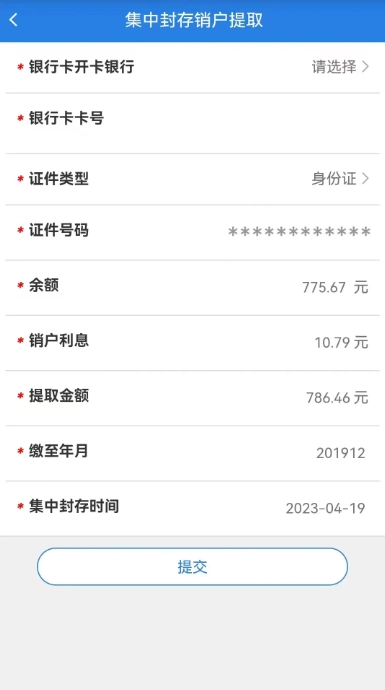Open the 证件类型 picker showing 身份证
The width and height of the screenshot is (385, 690).
click(192, 179)
